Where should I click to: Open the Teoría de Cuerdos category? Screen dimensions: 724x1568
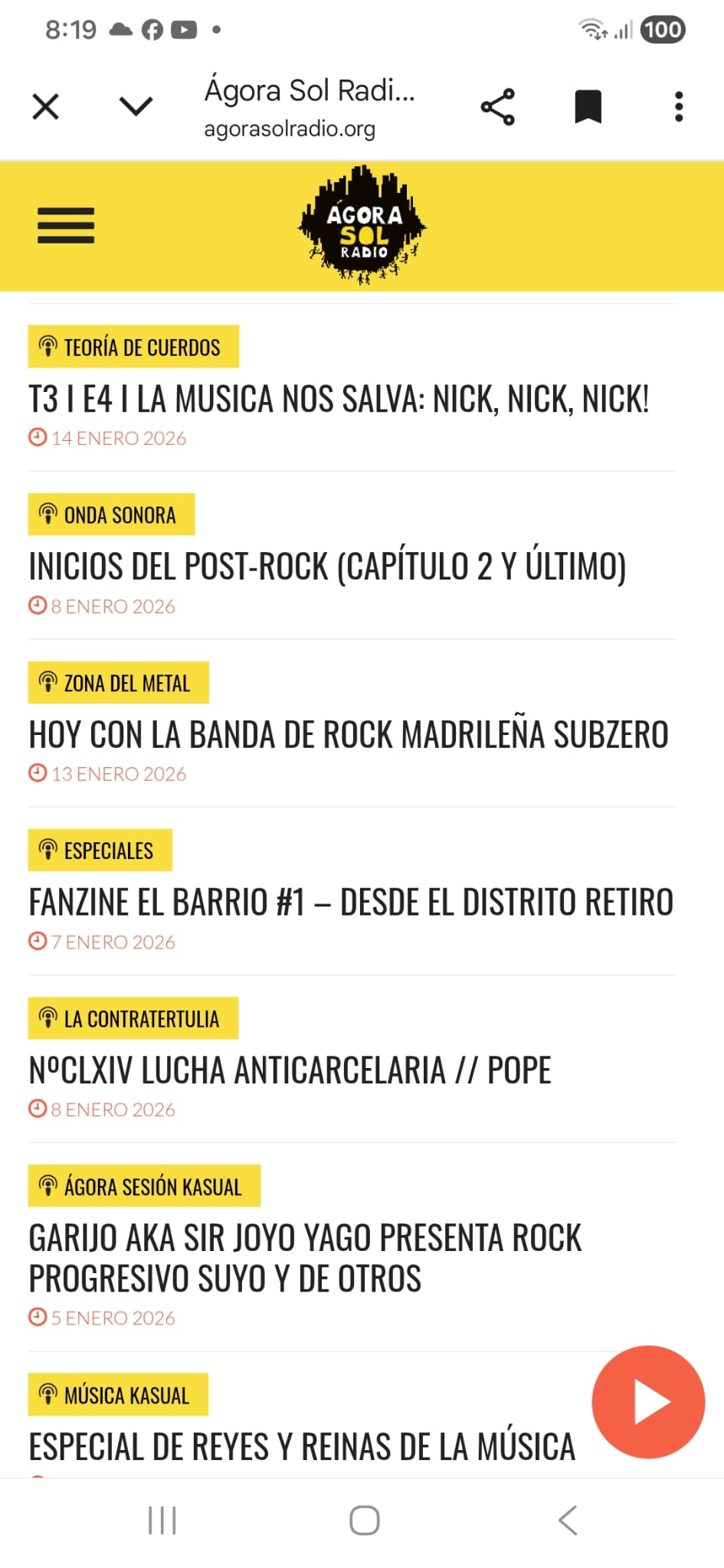click(133, 347)
